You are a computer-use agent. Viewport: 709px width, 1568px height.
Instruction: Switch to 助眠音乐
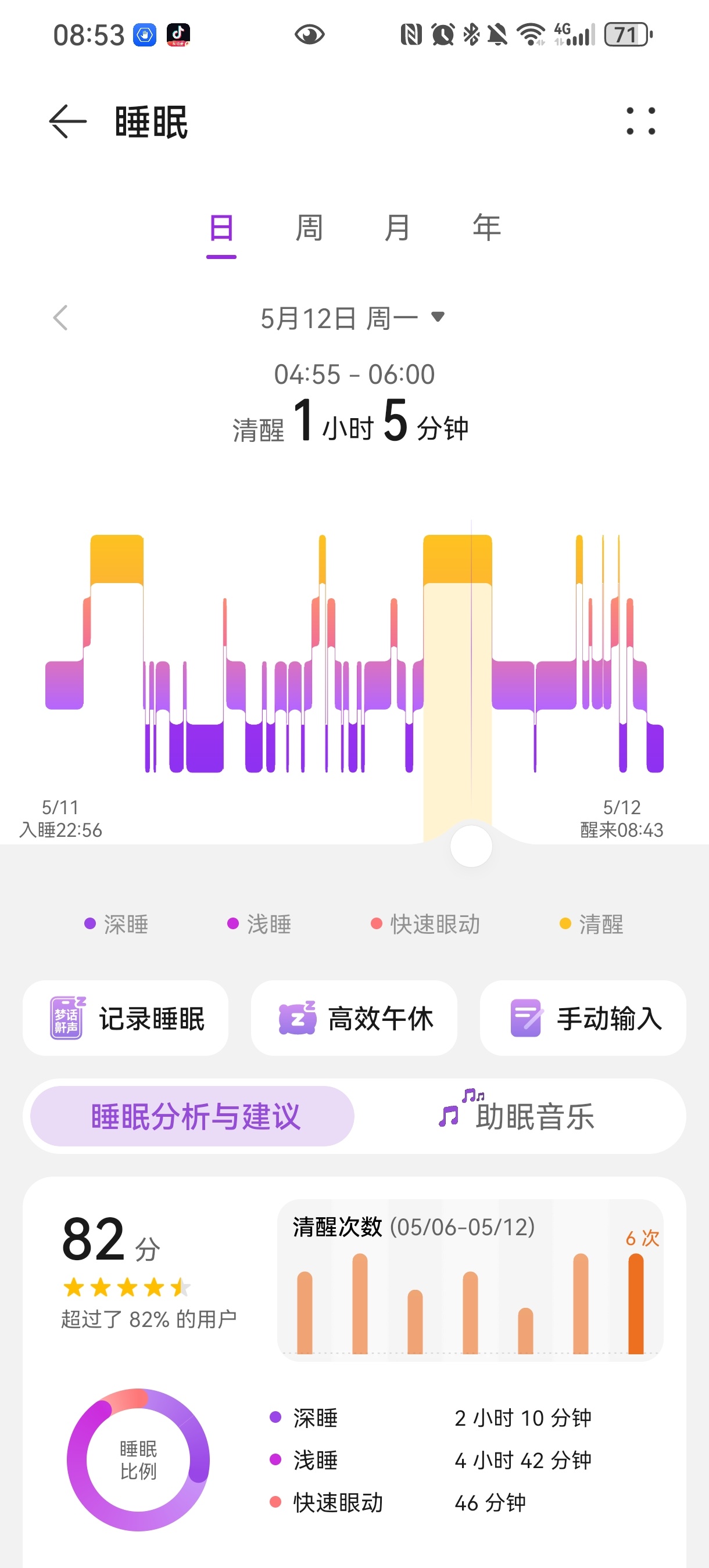517,1116
